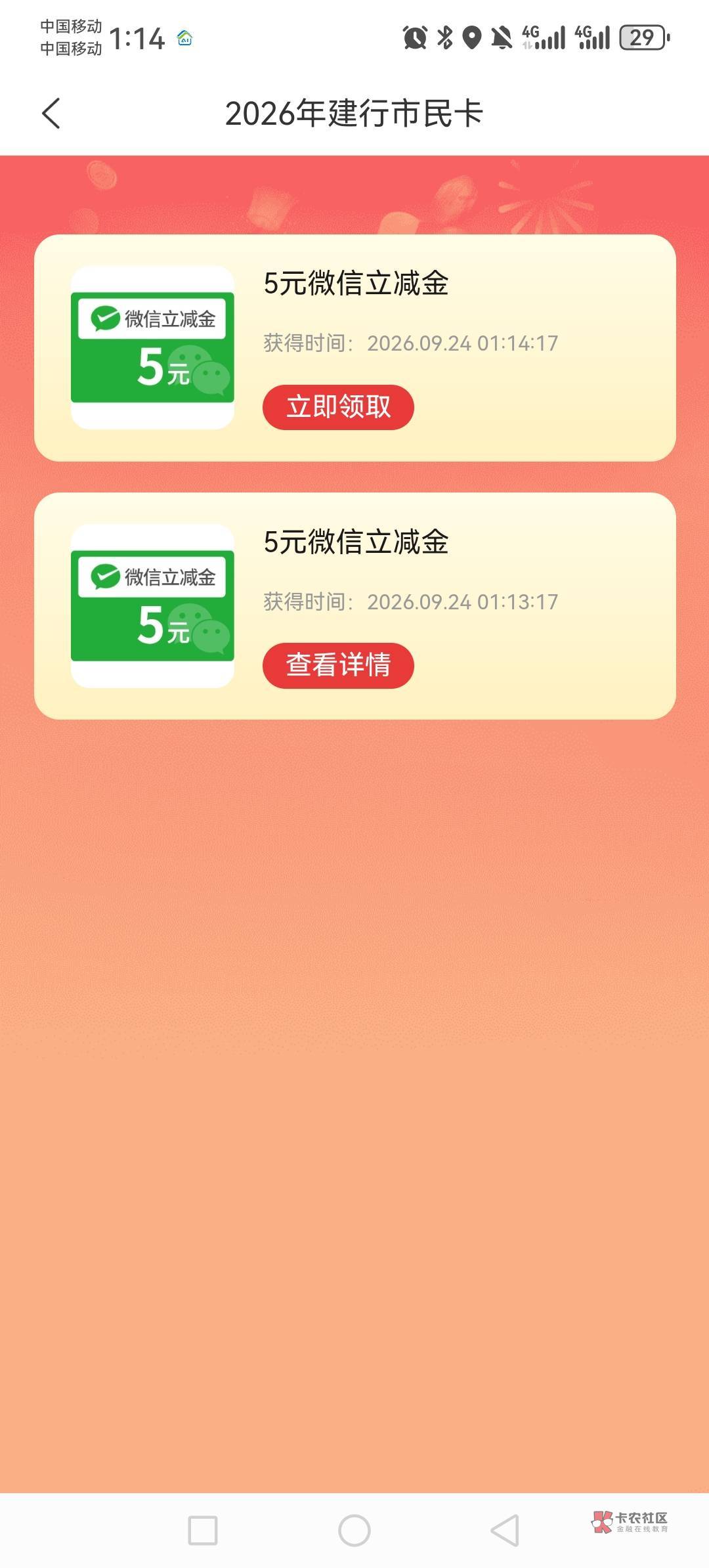Tap 立即领取 to claim the coupon
Image resolution: width=709 pixels, height=1568 pixels.
[338, 407]
